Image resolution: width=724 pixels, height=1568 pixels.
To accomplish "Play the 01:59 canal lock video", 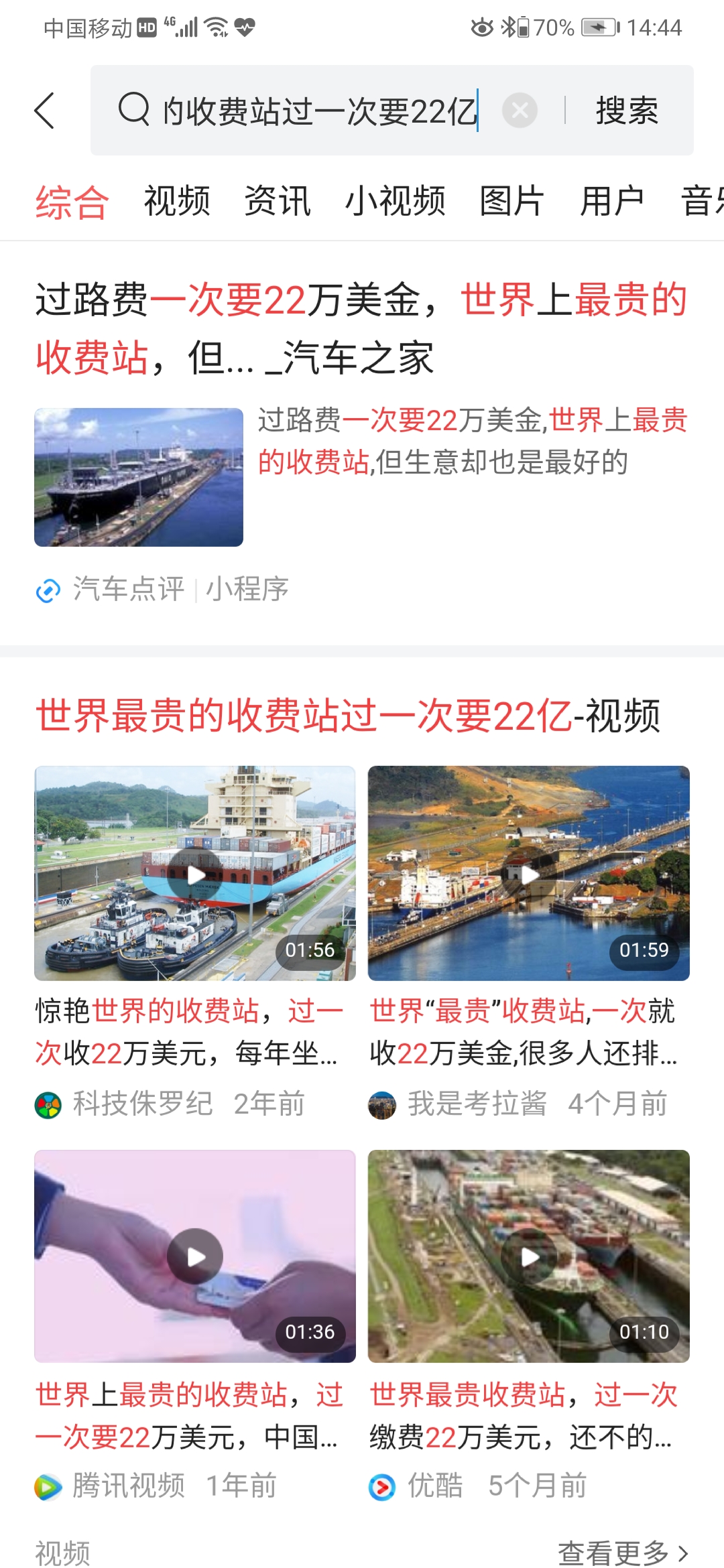I will [x=529, y=874].
